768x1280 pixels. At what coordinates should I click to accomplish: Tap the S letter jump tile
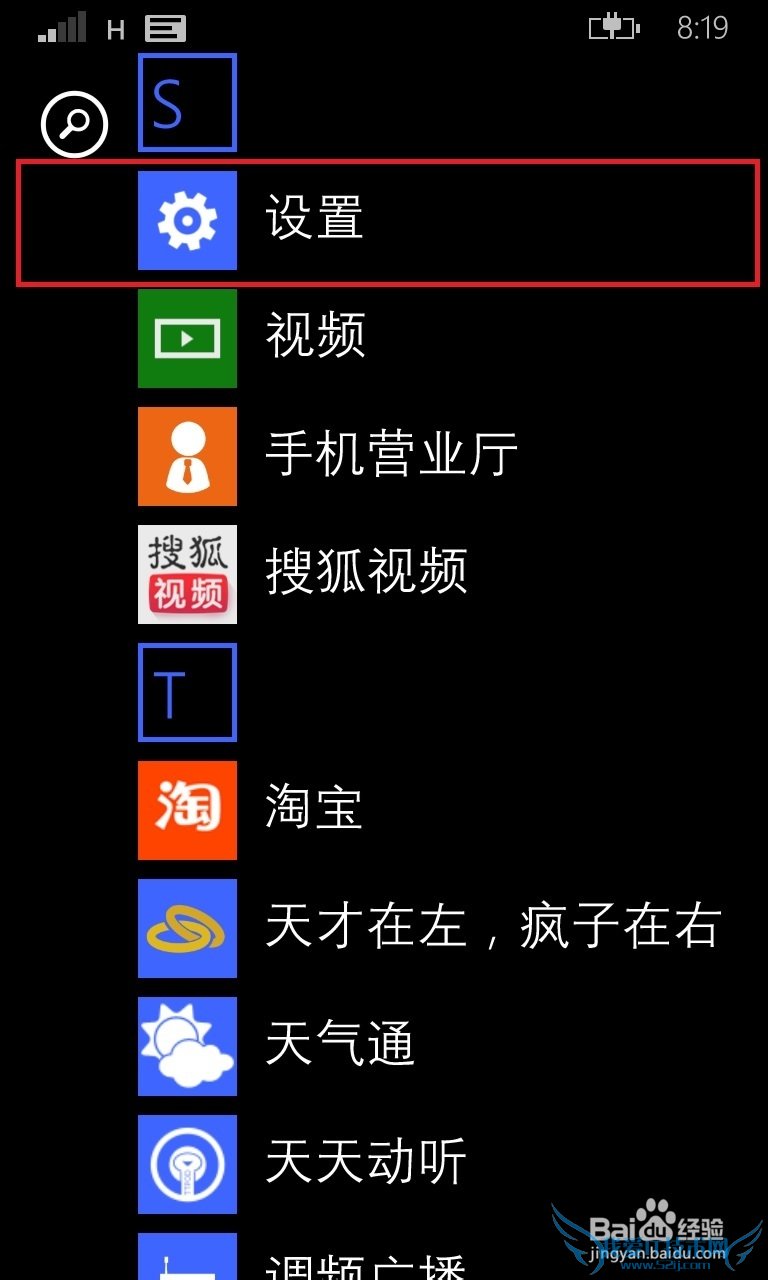pos(187,103)
